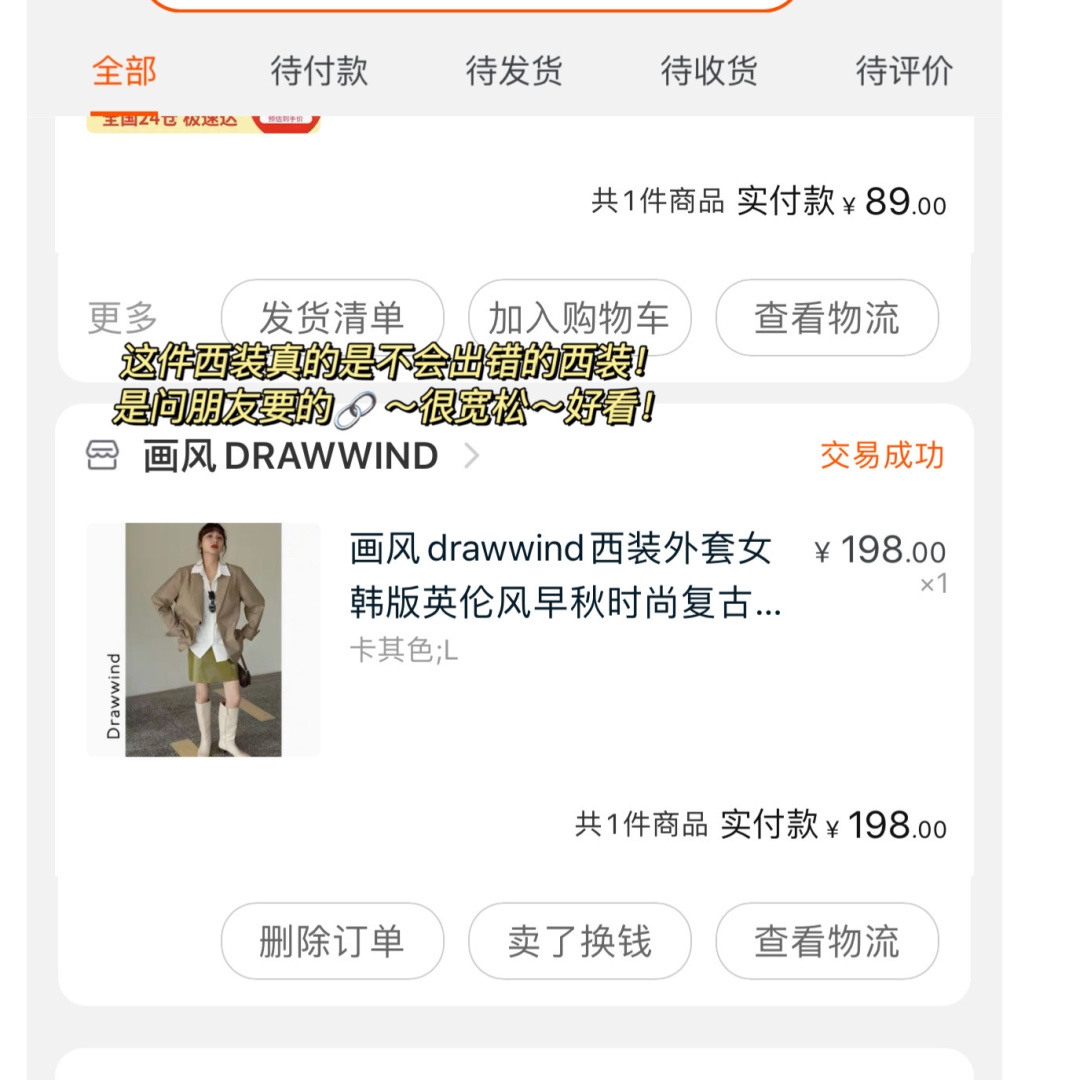
Task: Tap 卖了换钱 to resell the blazer
Action: 579,941
